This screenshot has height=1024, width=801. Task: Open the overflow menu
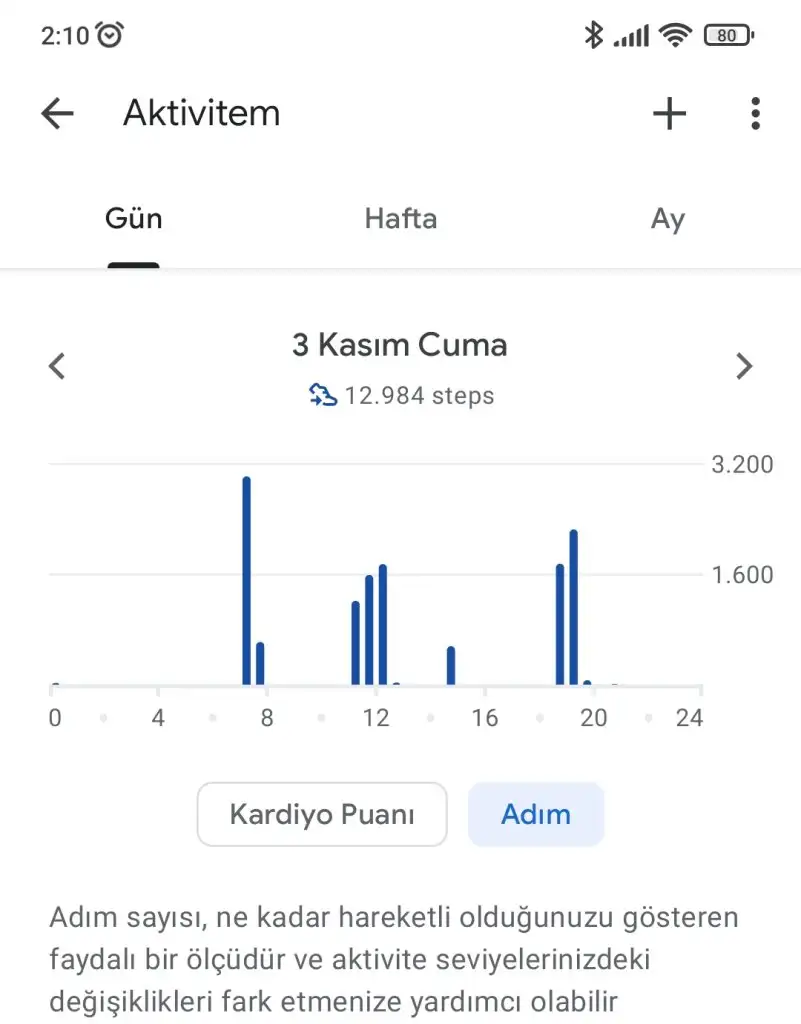pyautogui.click(x=755, y=114)
